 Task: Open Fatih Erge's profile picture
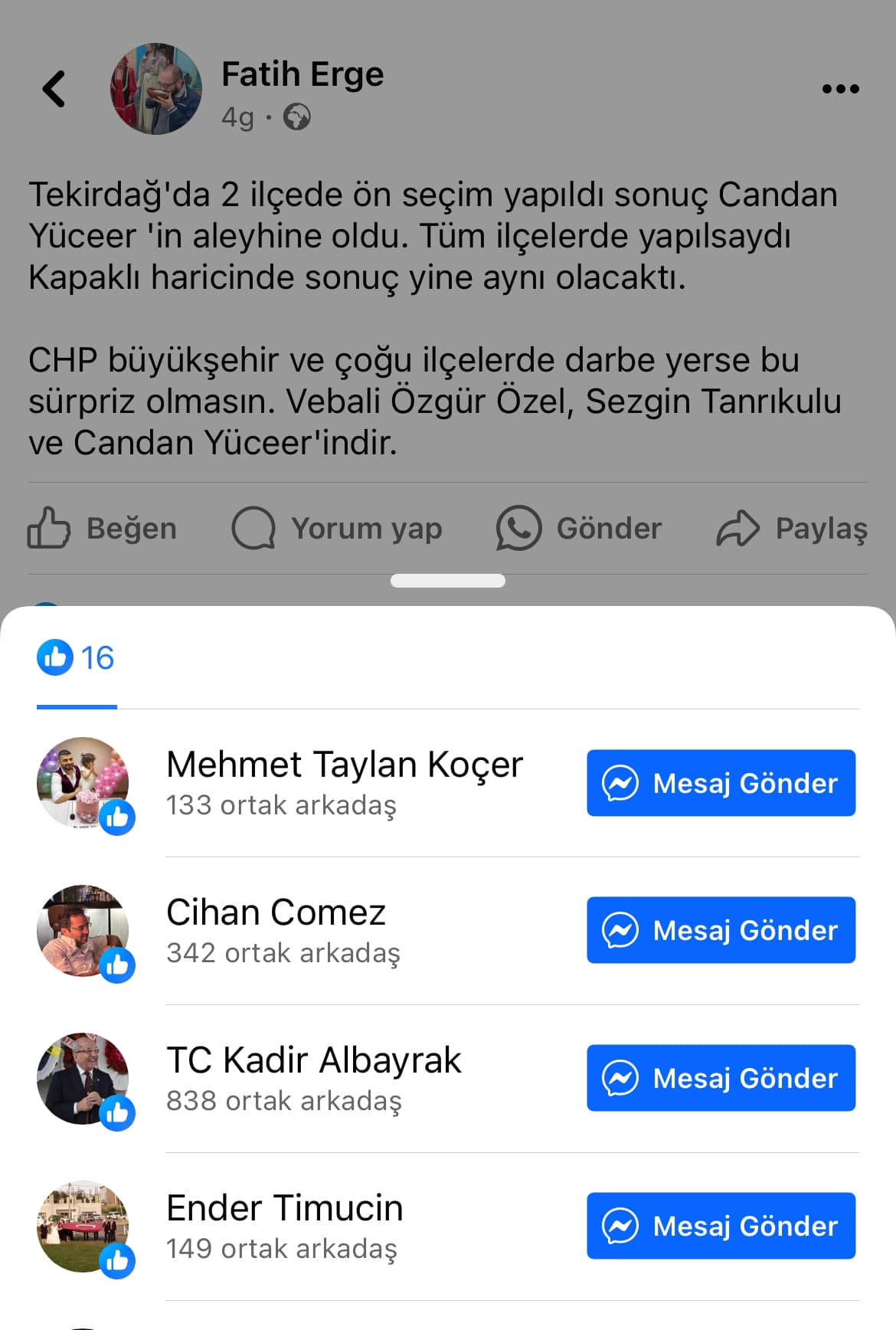point(156,89)
